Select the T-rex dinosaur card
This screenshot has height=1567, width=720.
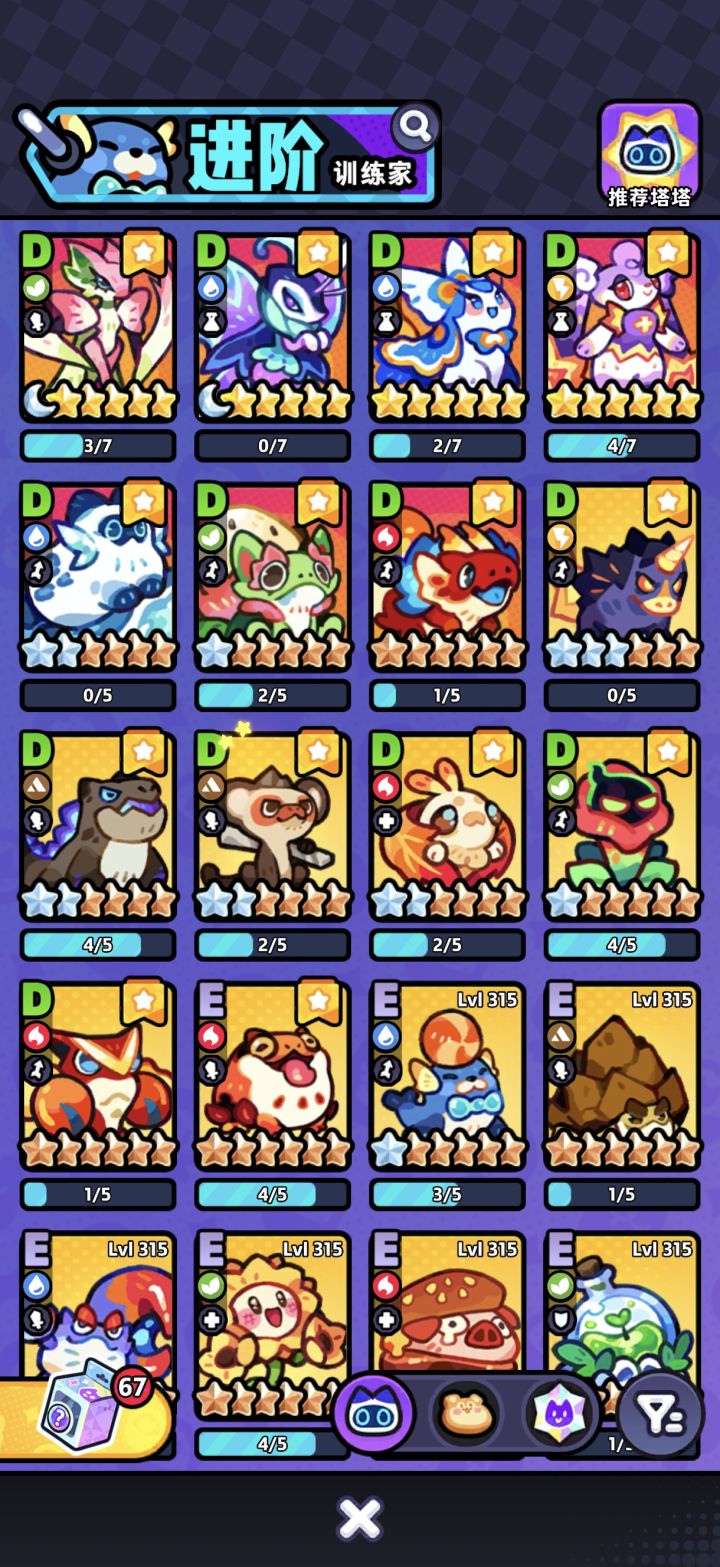(x=98, y=826)
